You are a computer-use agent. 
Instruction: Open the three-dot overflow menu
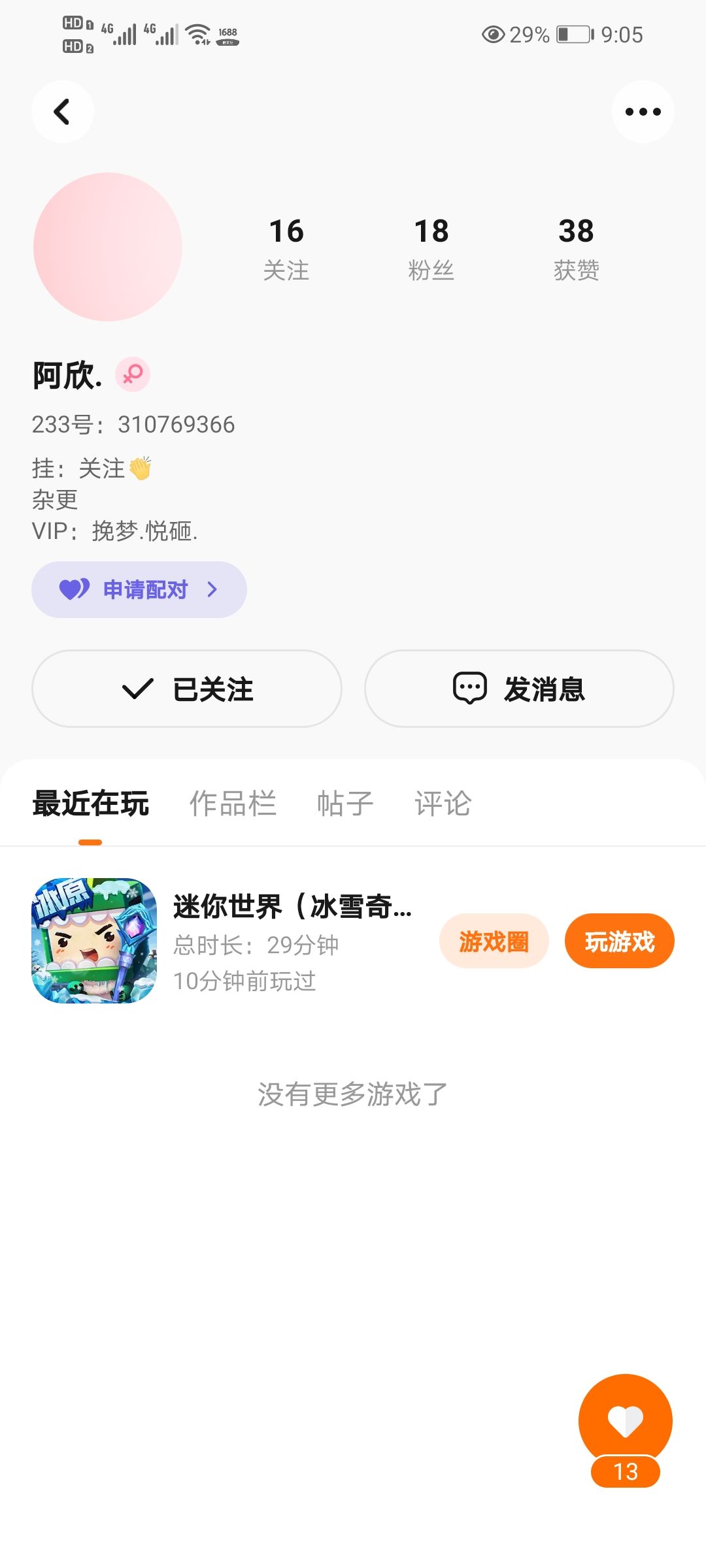pyautogui.click(x=643, y=112)
